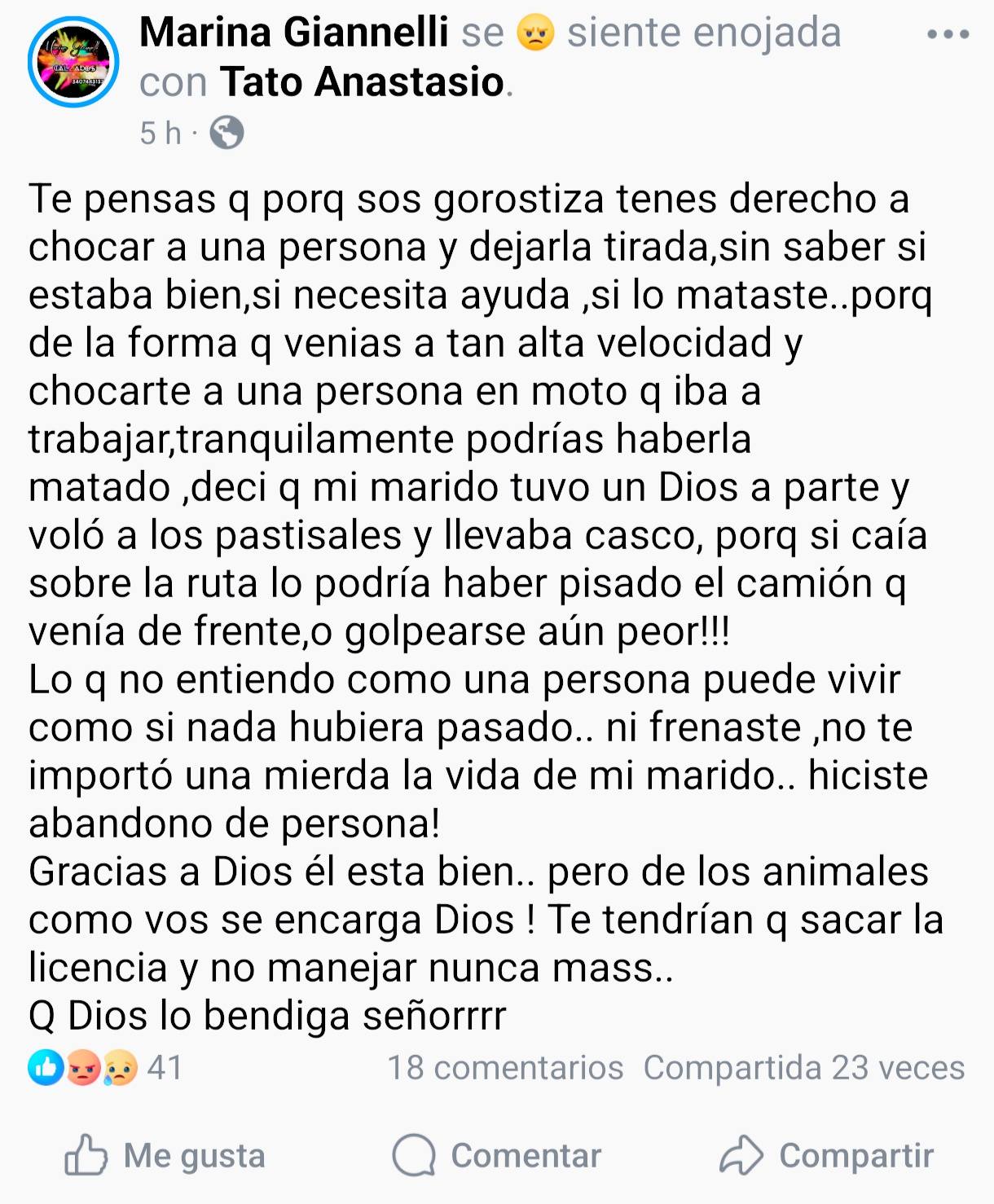Open Tato Anastasio's tagged profile
Viewport: 994px width, 1204px height.
pyautogui.click(x=363, y=82)
